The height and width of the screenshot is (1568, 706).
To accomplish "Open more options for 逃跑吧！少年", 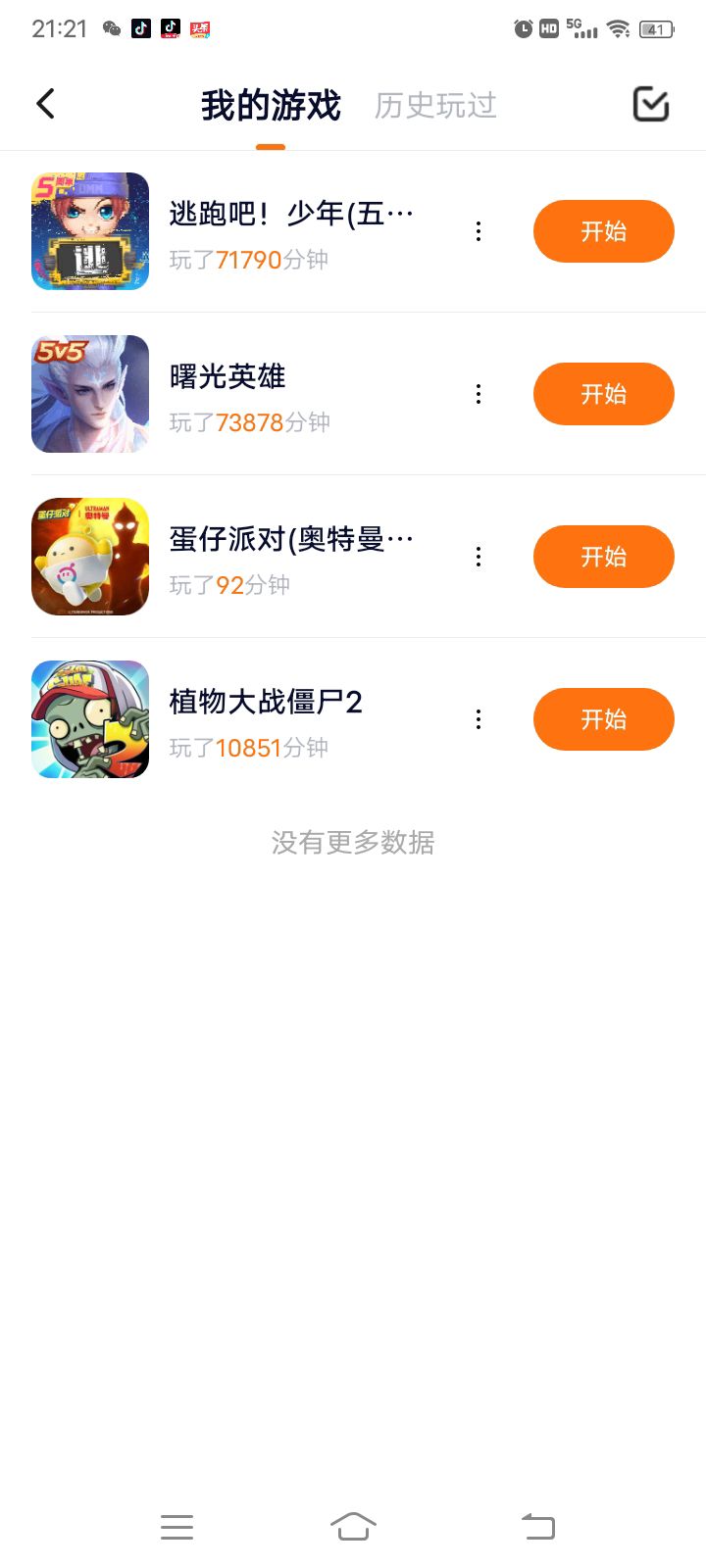I will click(x=479, y=231).
